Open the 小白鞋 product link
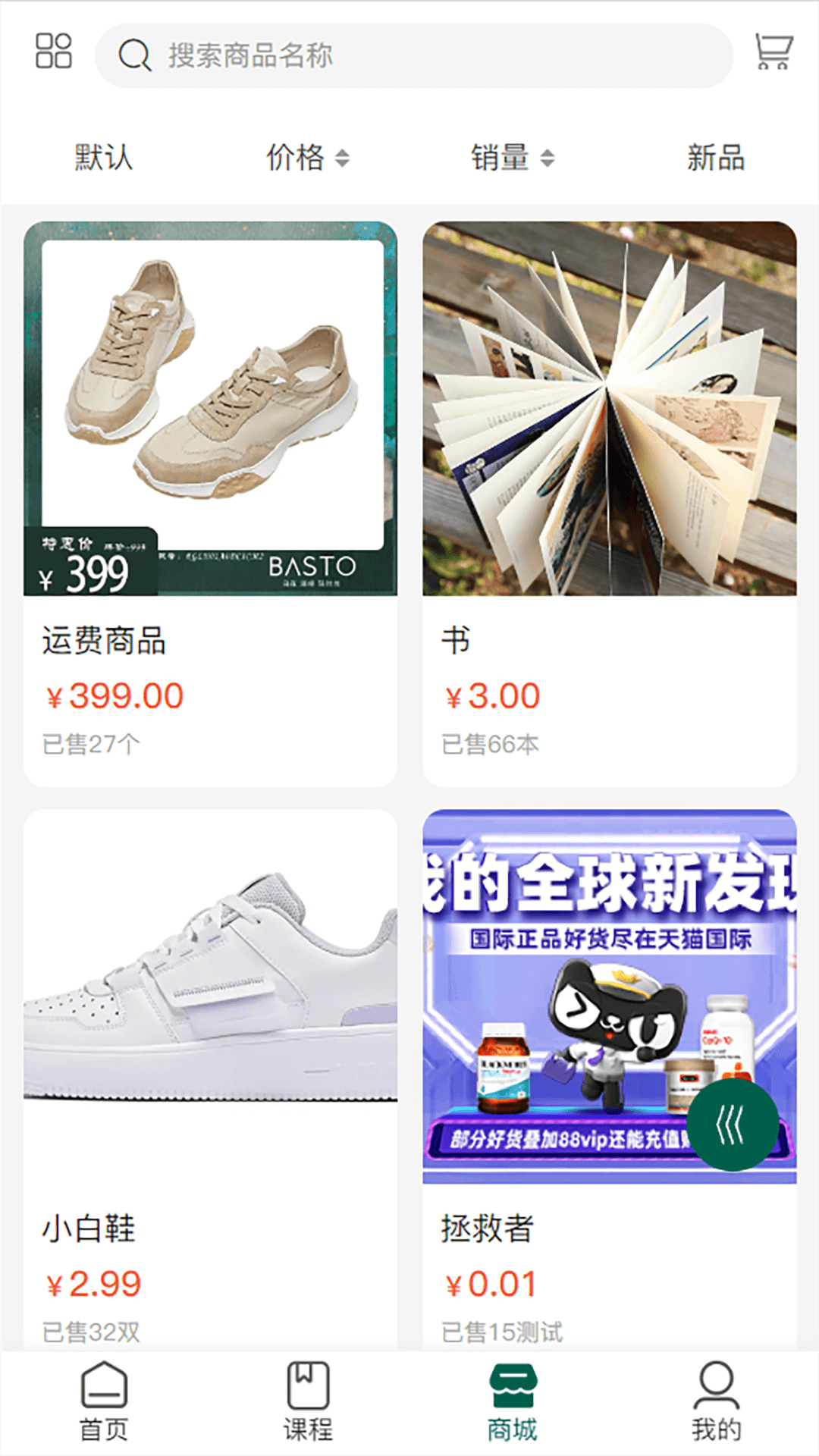Screen dimensions: 819x1456 pos(87,1228)
